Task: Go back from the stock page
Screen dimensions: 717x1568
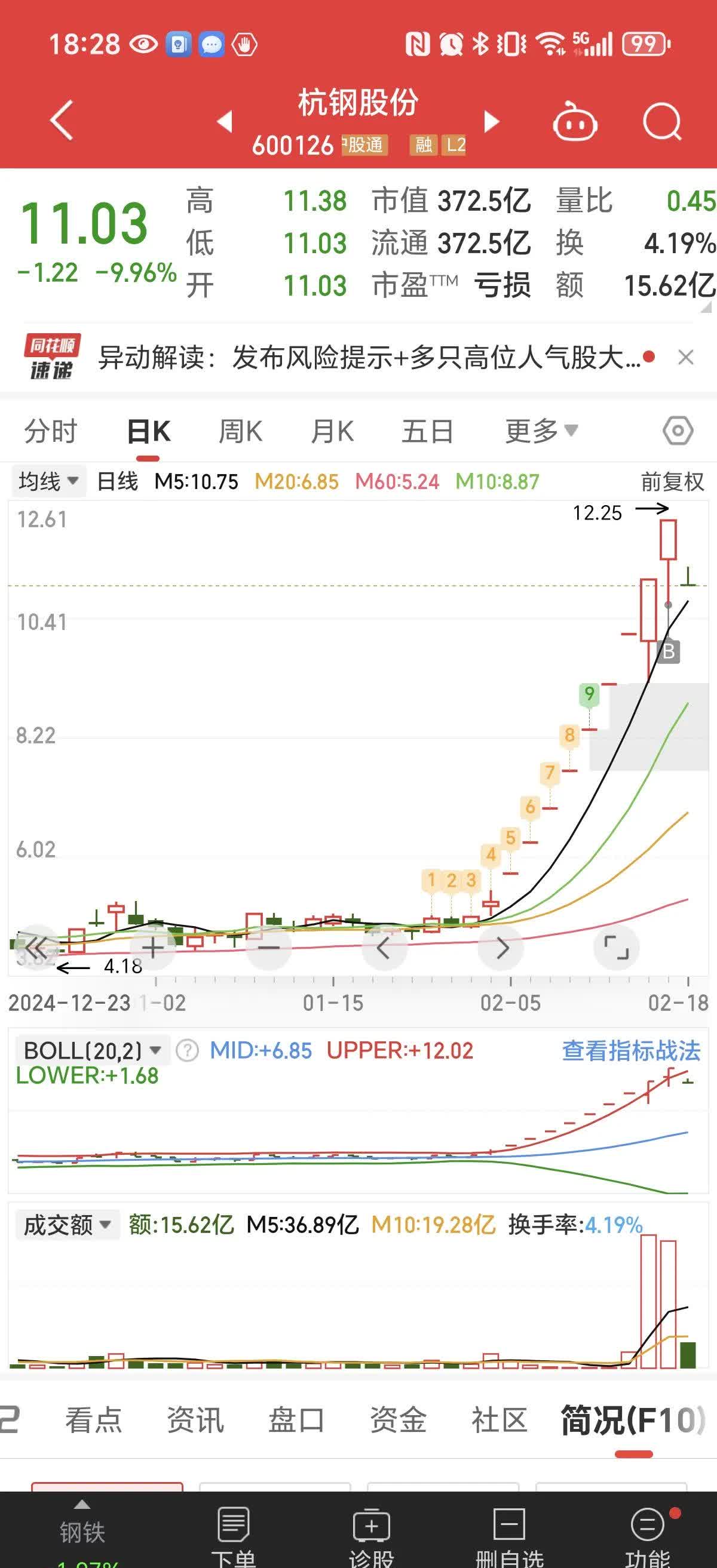Action: [62, 121]
